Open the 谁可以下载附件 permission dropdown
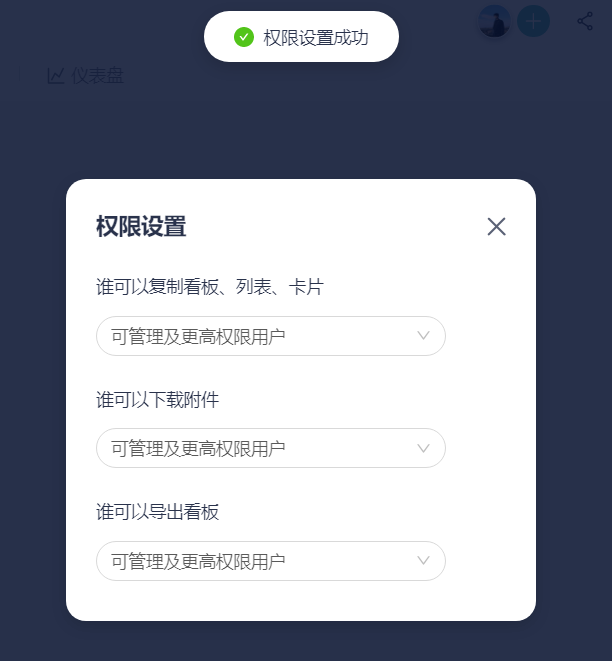The width and height of the screenshot is (612, 661). tap(270, 448)
